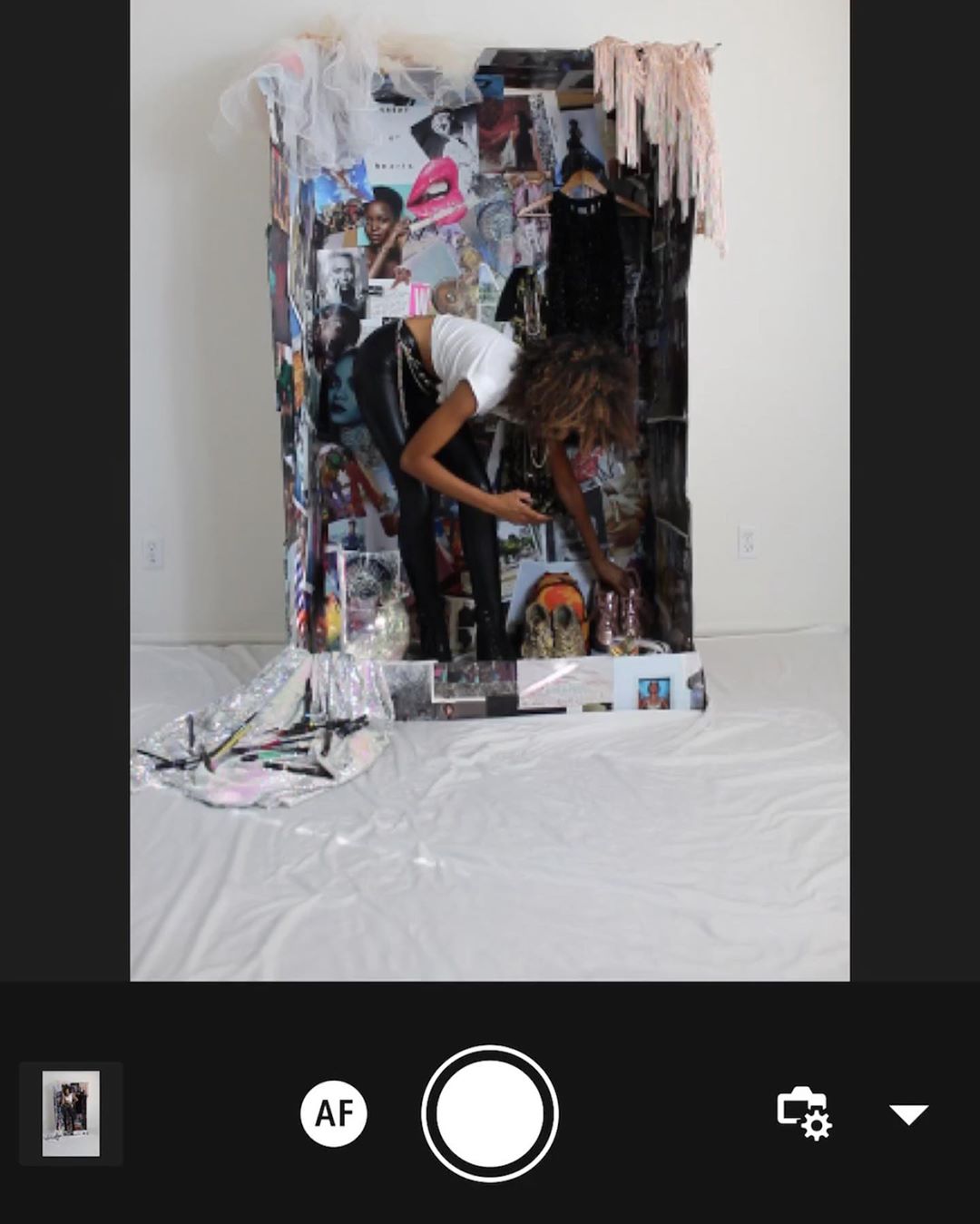Expand the dropdown arrow menu
This screenshot has width=980, height=1224.
tap(908, 1114)
